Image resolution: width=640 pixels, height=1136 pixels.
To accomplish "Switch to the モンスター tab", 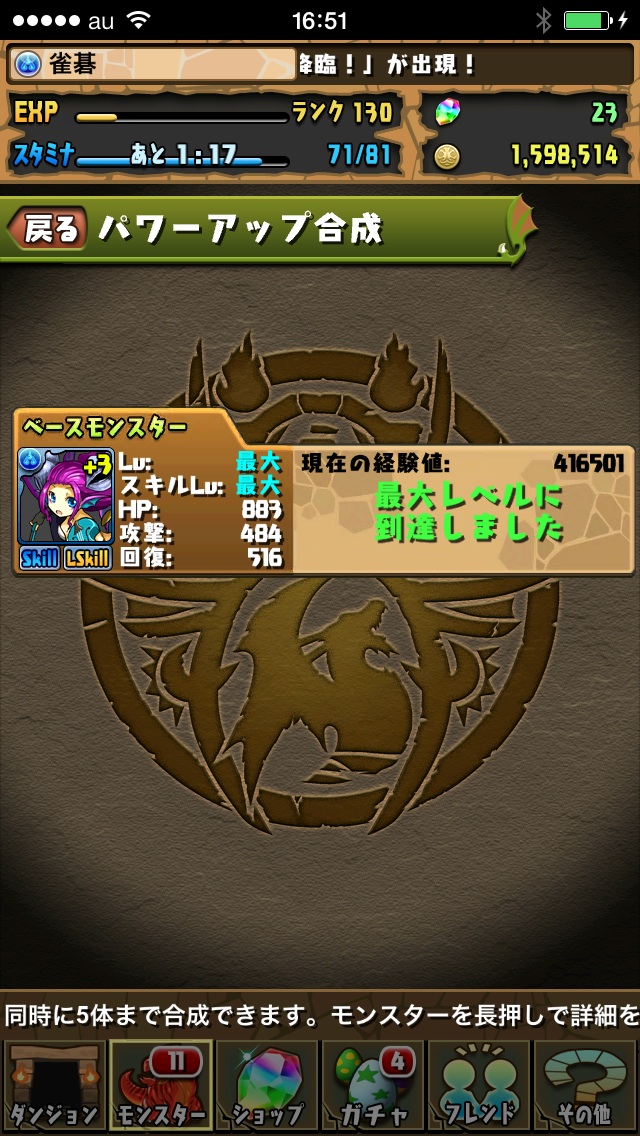I will [x=160, y=1087].
